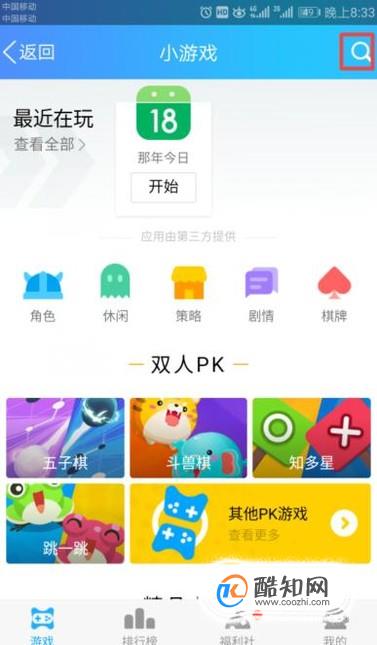This screenshot has height=645, width=377.
Task: Open the 福利社 tab
Action: pyautogui.click(x=237, y=625)
